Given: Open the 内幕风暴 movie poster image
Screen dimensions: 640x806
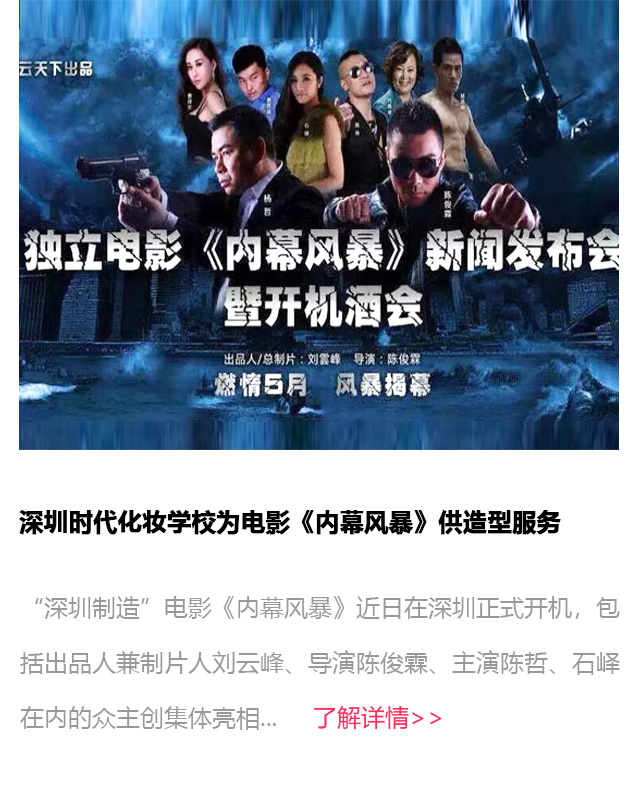Looking at the screenshot, I should [x=319, y=225].
